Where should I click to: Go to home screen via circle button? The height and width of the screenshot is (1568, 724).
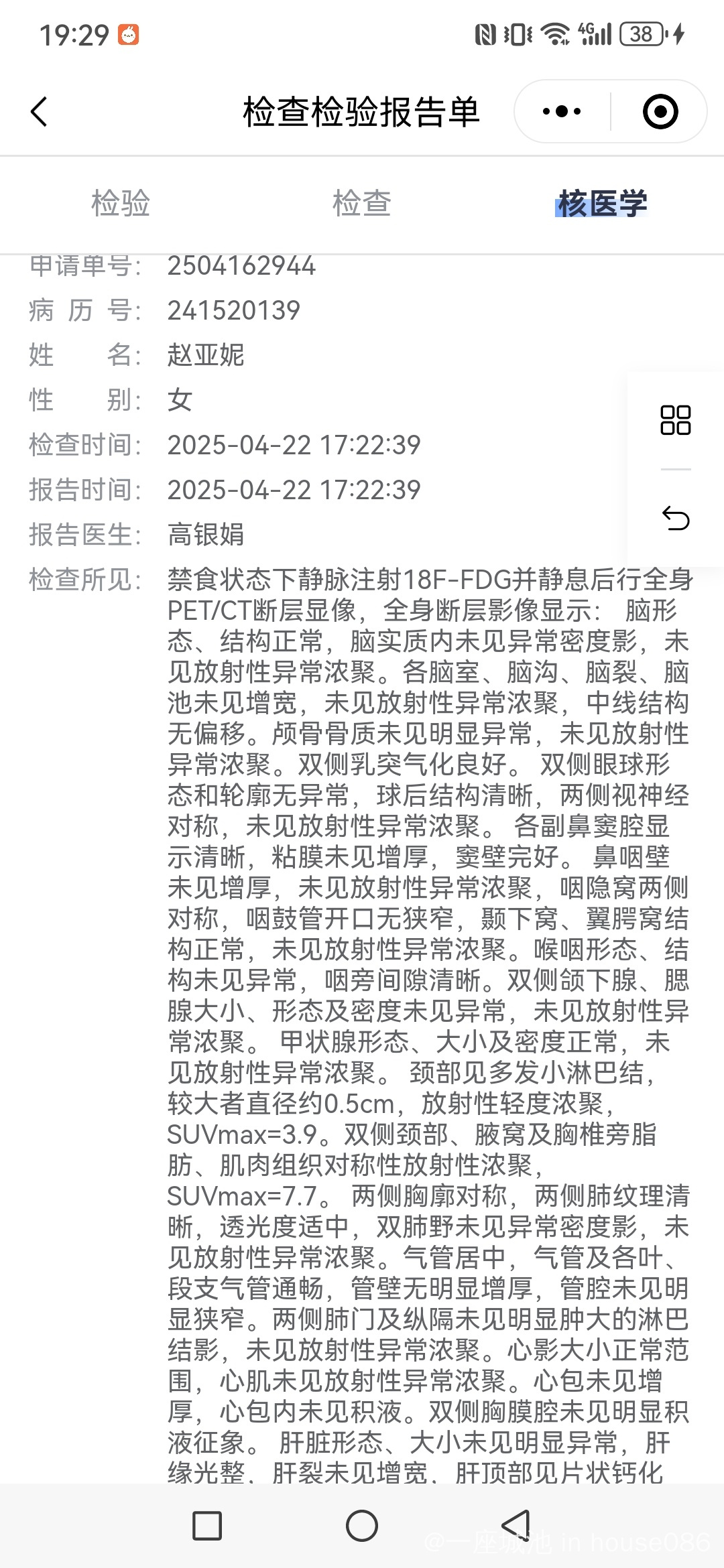click(x=362, y=1526)
